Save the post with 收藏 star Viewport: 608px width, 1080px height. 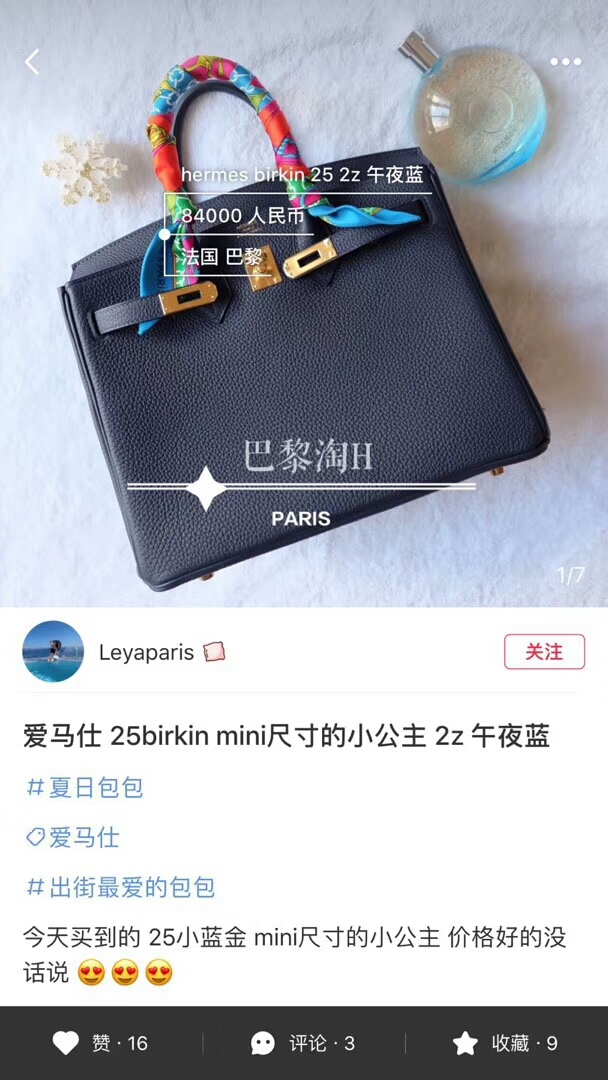tap(505, 1043)
